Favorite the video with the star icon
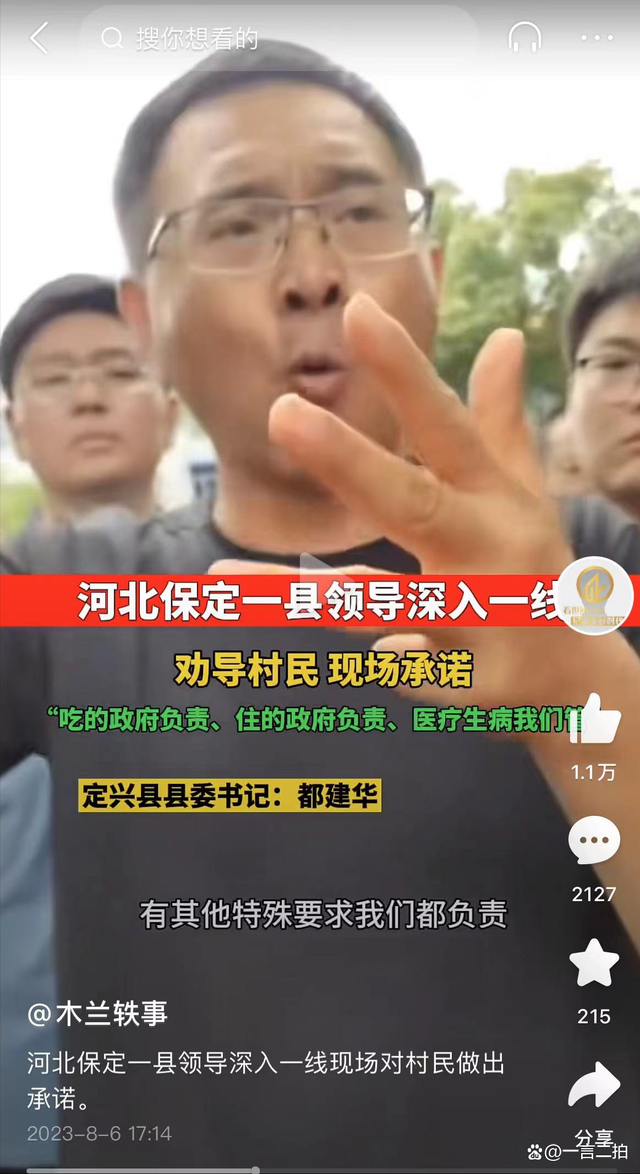This screenshot has width=640, height=1174. coord(594,964)
